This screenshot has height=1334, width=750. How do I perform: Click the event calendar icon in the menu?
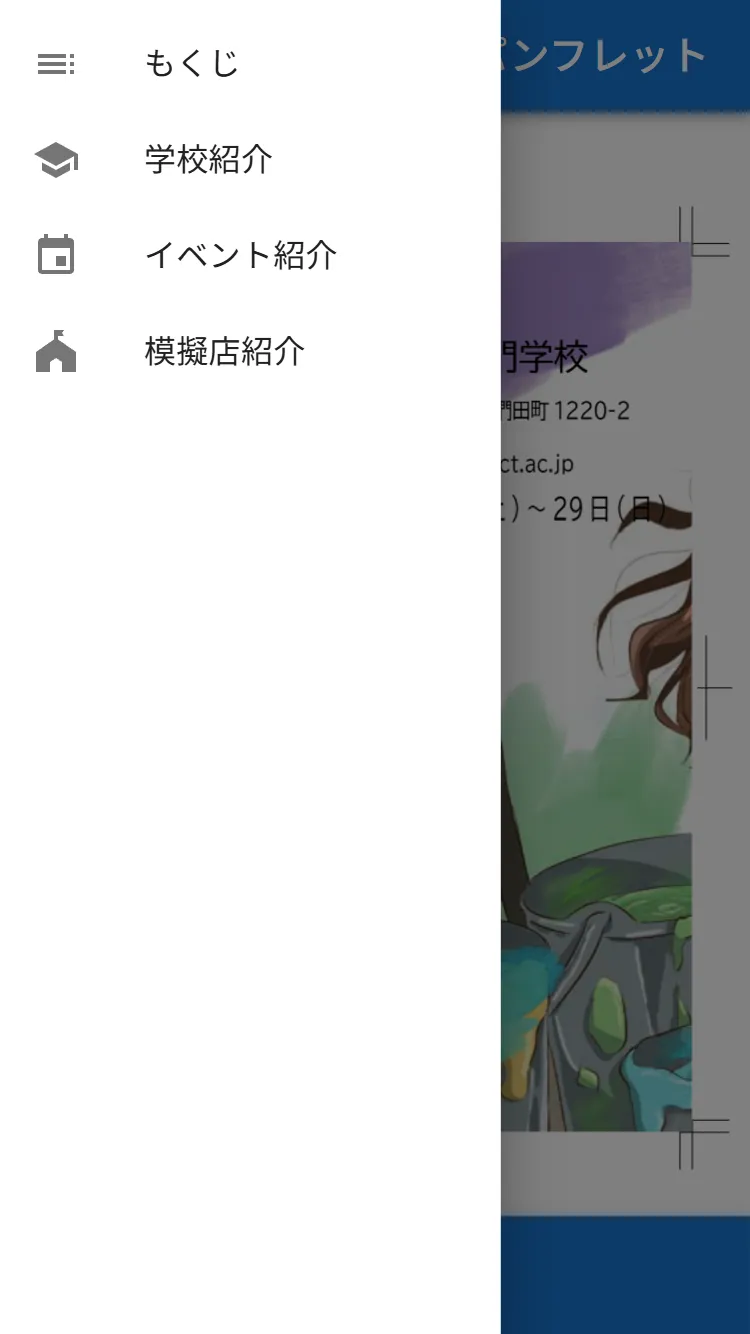click(55, 255)
